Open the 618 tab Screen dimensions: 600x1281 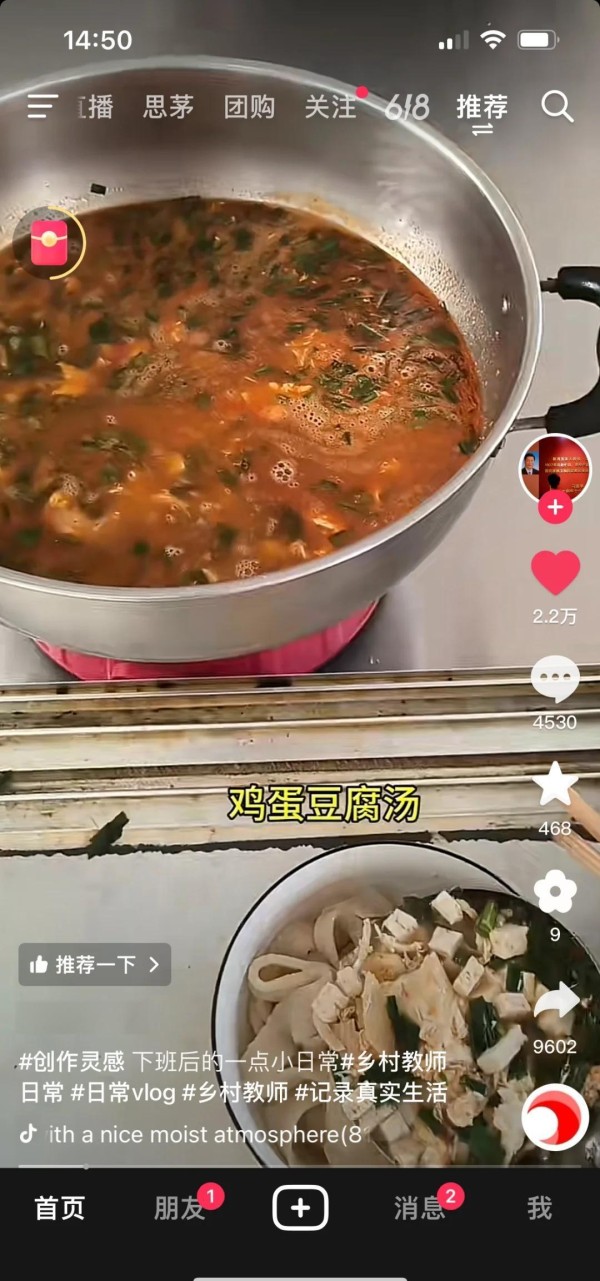[407, 107]
